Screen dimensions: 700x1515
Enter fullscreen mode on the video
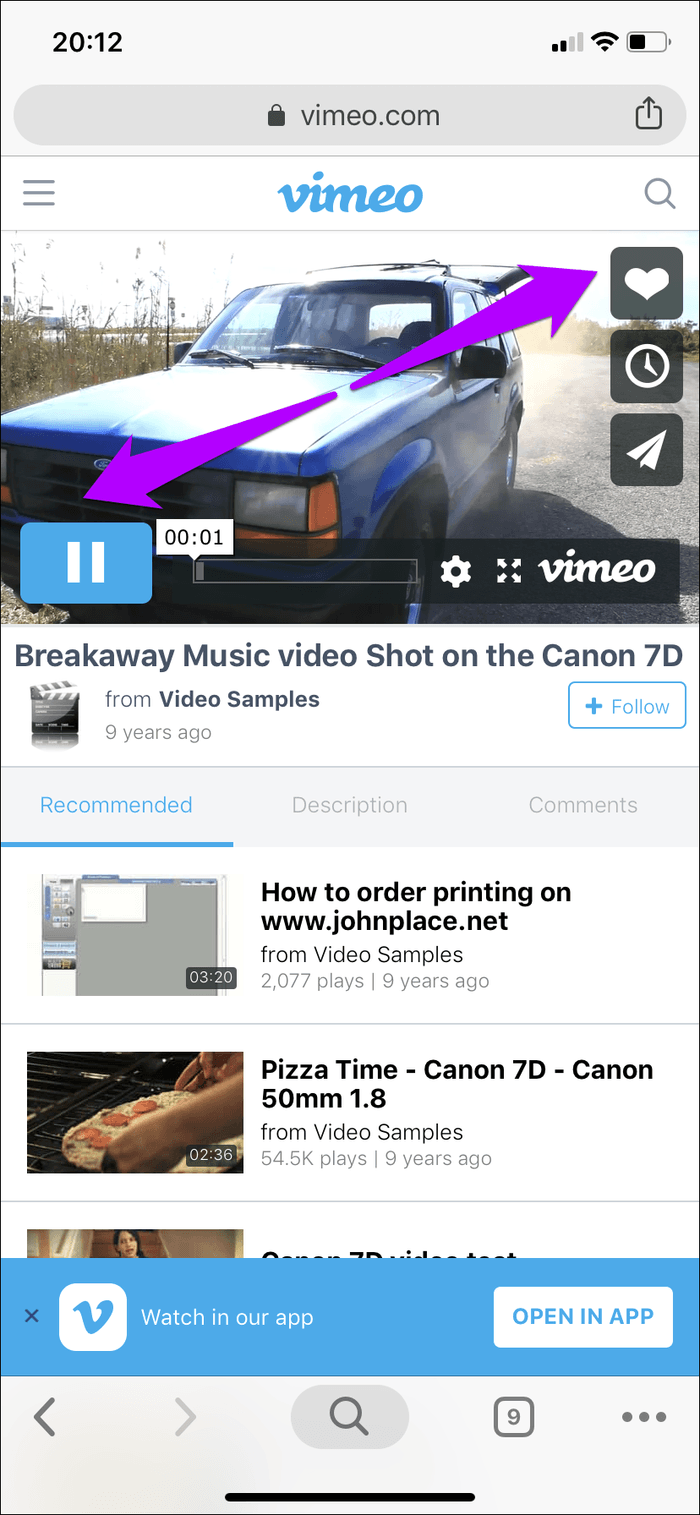point(509,571)
